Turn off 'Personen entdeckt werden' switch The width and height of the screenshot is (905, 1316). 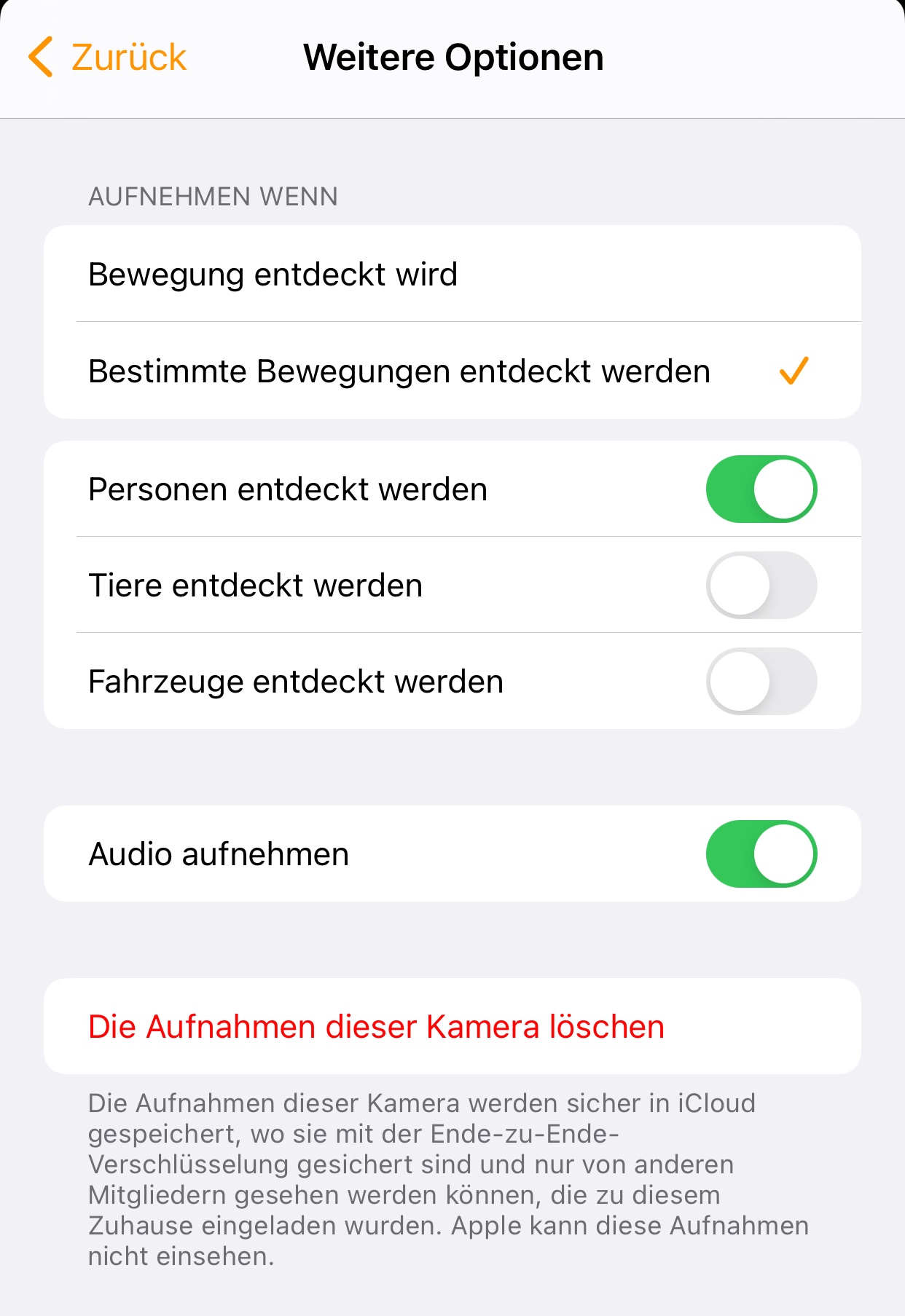click(x=761, y=489)
